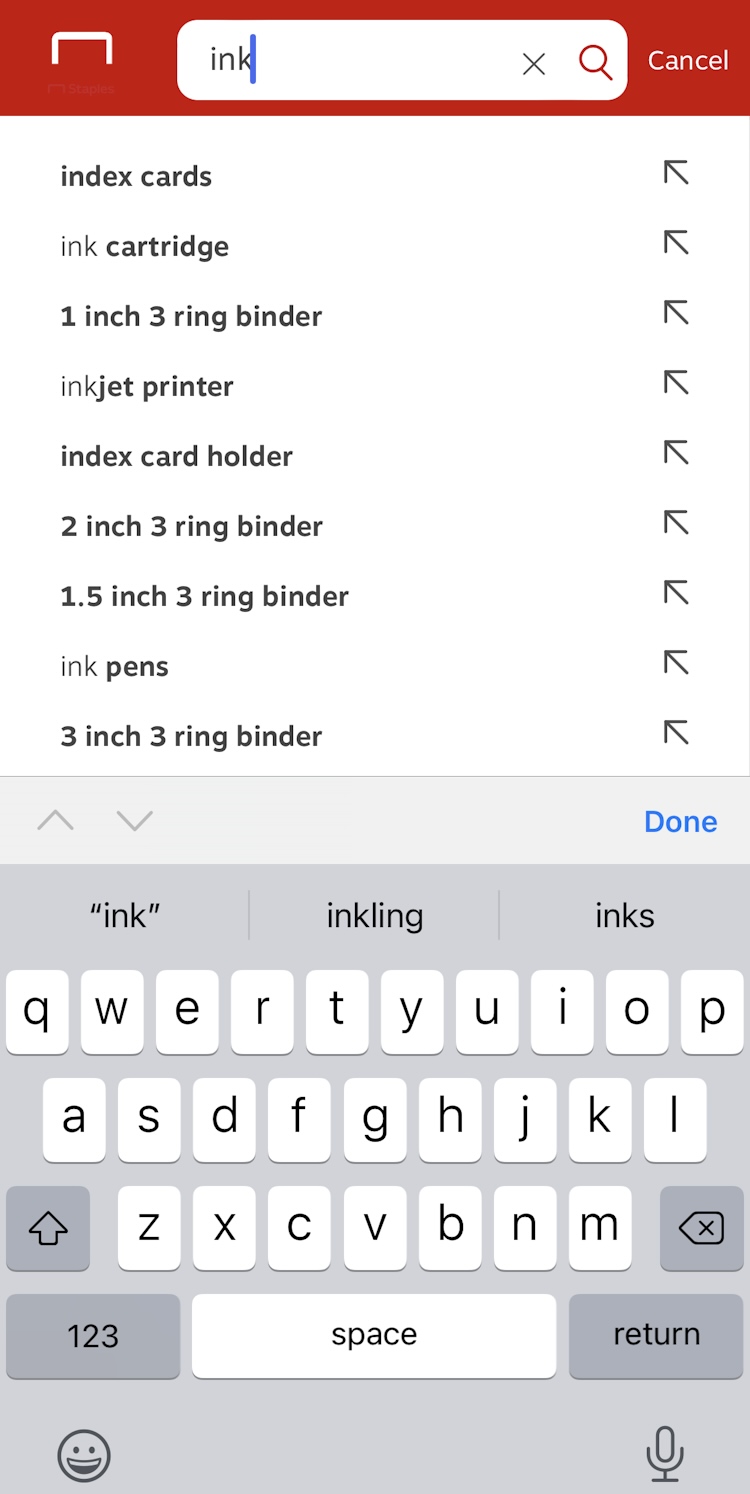Focus the search field containing 'ink'

click(360, 60)
